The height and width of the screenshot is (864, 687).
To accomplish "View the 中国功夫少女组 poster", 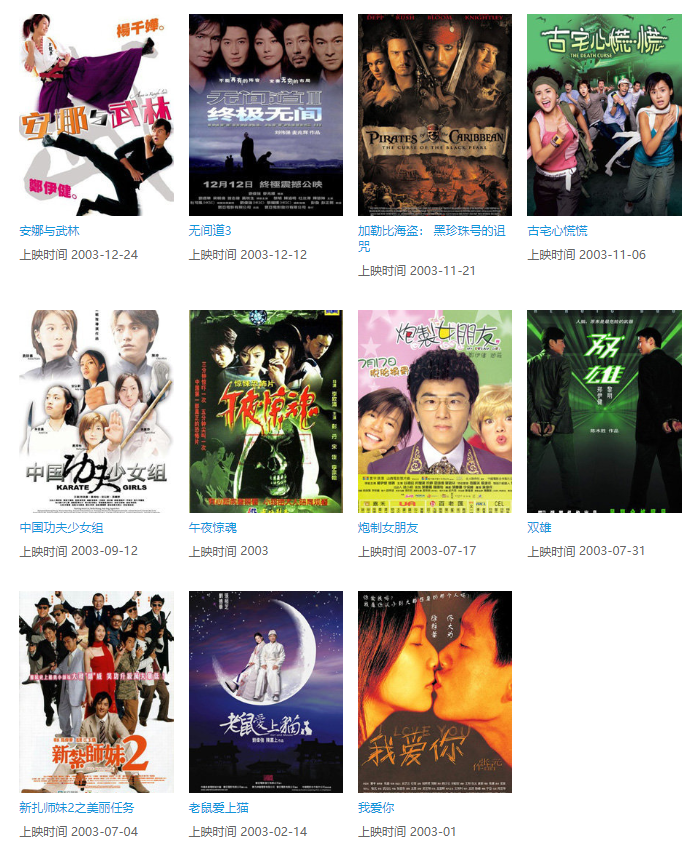I will (x=96, y=411).
